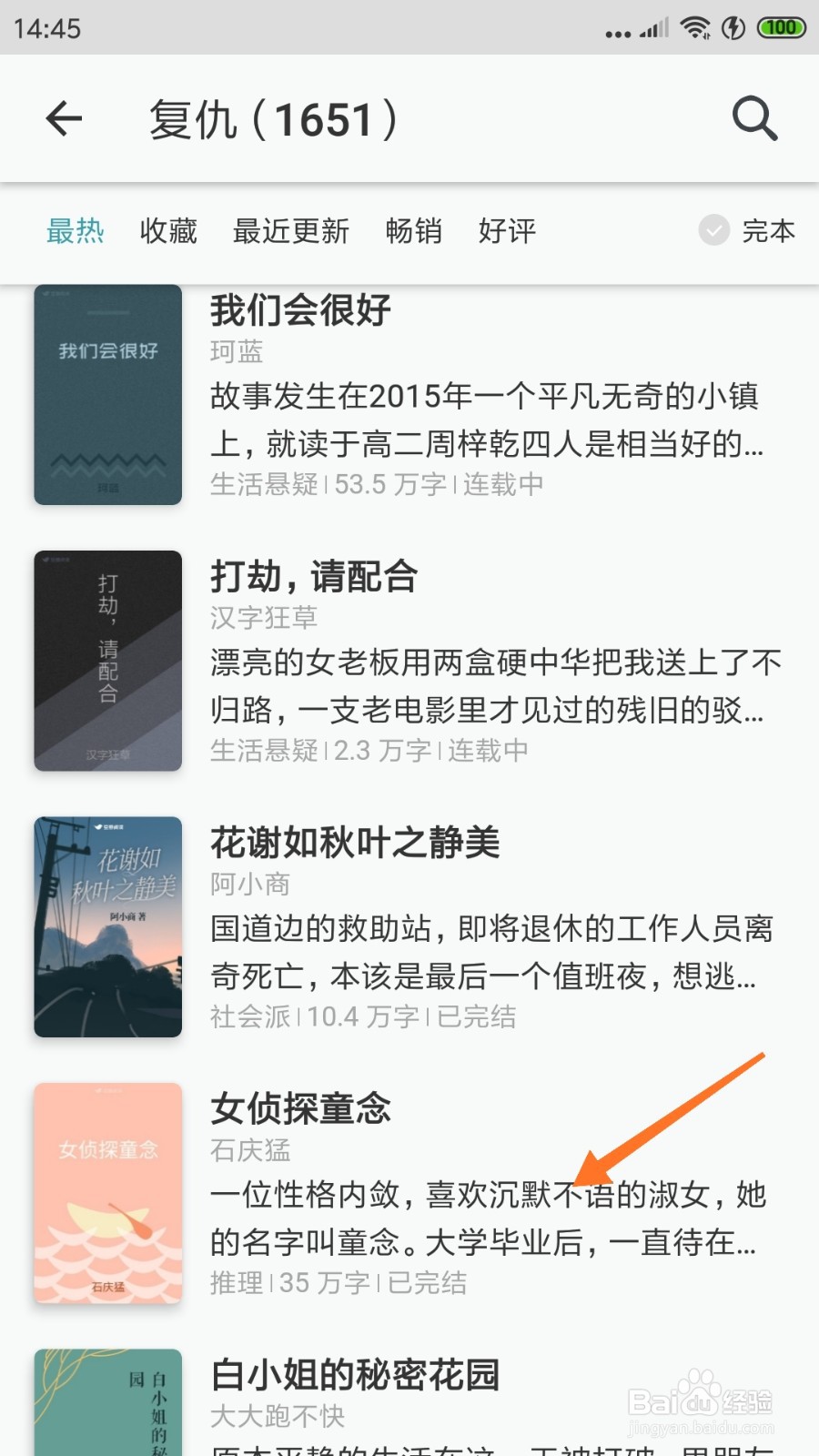Screen dimensions: 819x1456
Task: Toggle the circular checkmark next to 完本
Action: pos(713,232)
